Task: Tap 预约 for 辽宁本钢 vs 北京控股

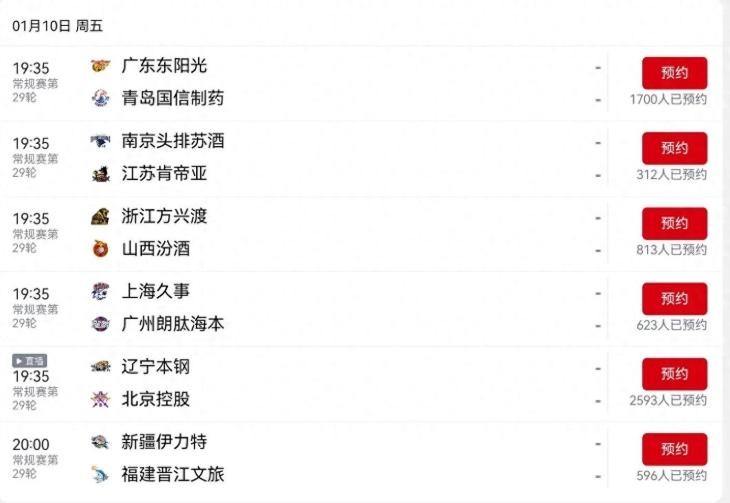Action: coord(674,373)
